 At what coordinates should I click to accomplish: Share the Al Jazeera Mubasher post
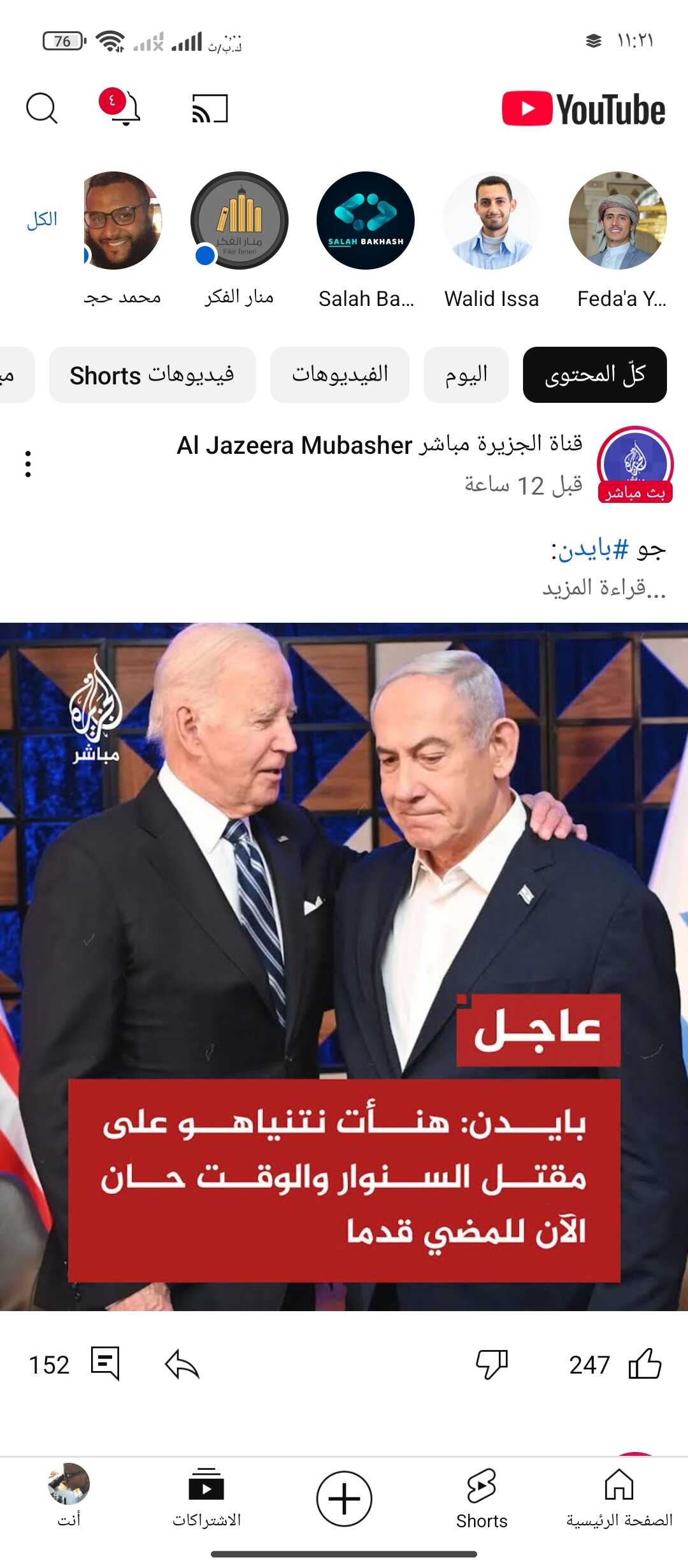pos(182,1365)
